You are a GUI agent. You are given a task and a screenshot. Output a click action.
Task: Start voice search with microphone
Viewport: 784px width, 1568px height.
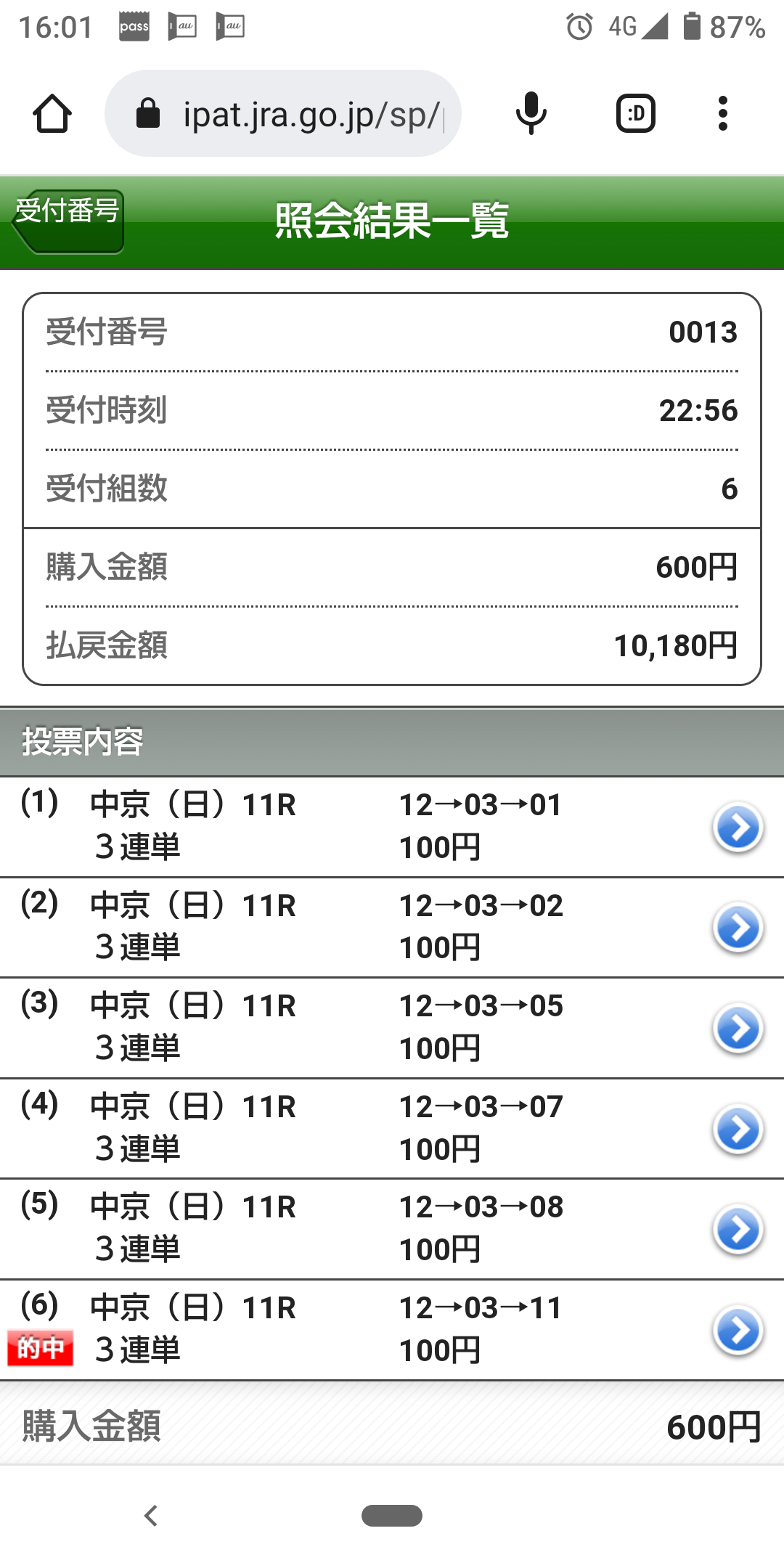pyautogui.click(x=531, y=114)
